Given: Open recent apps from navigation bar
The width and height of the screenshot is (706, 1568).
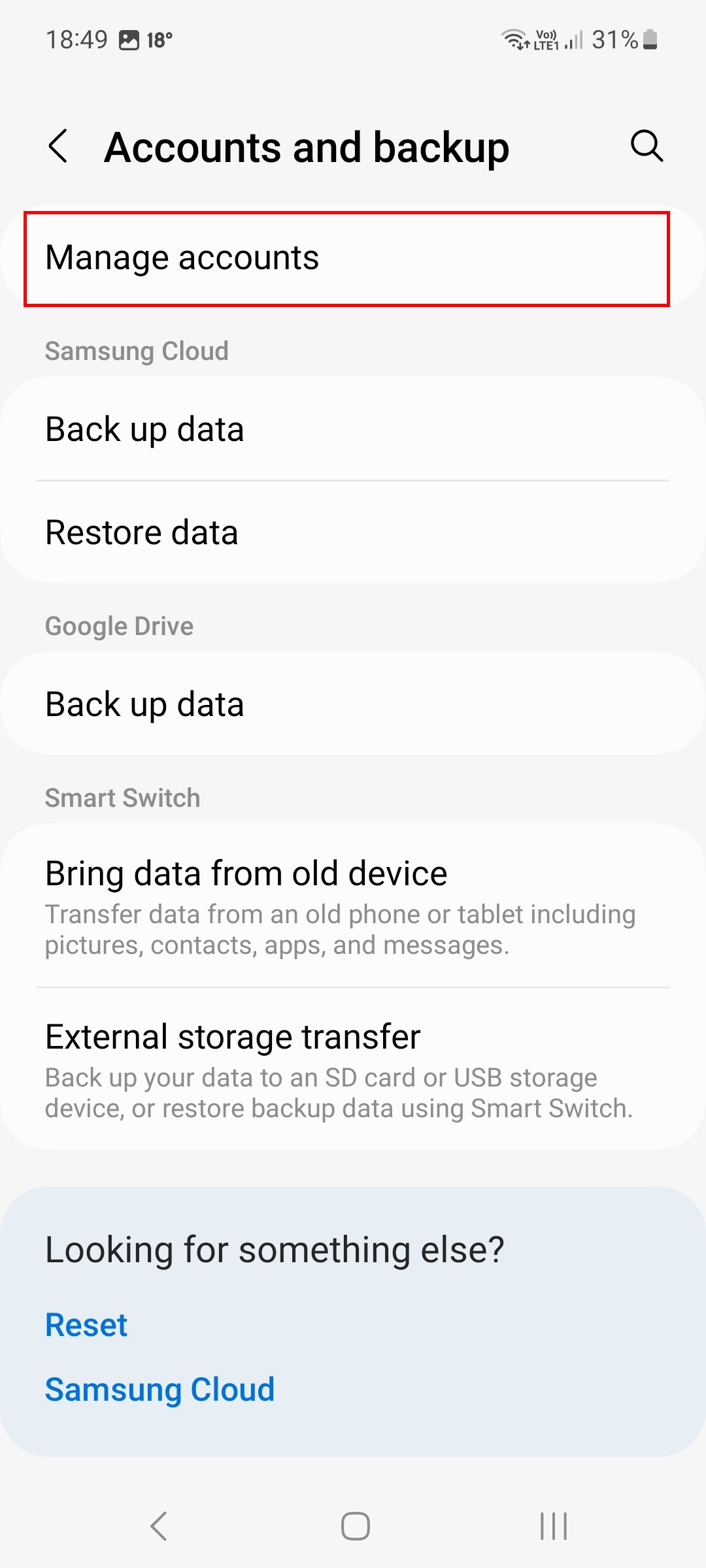Looking at the screenshot, I should coord(553,1526).
